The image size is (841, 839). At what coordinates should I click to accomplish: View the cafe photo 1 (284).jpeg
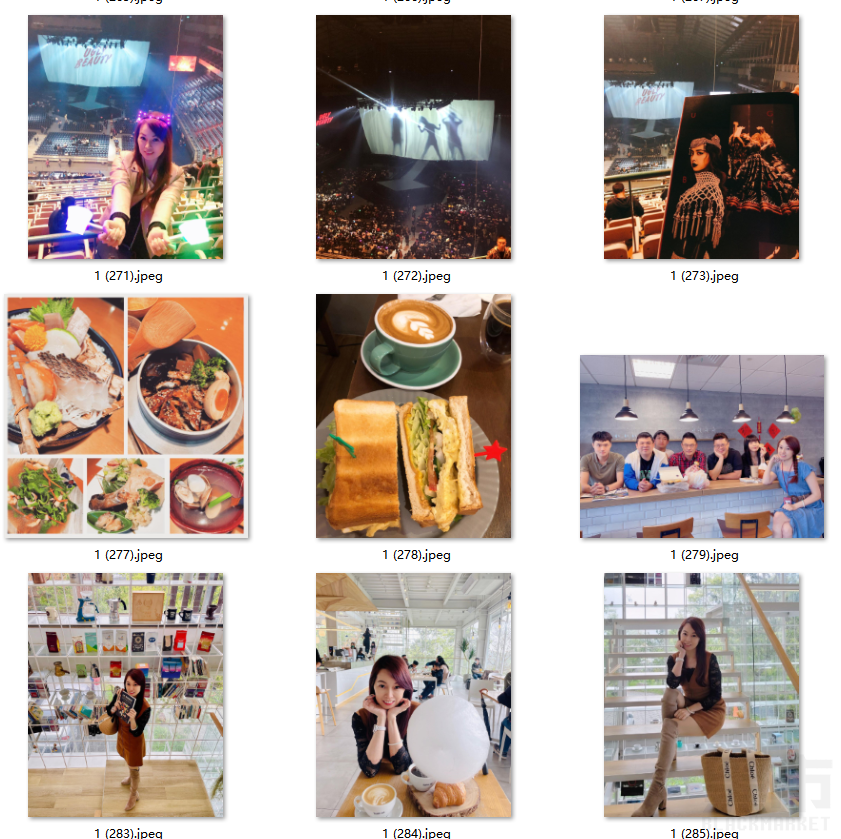[x=413, y=695]
